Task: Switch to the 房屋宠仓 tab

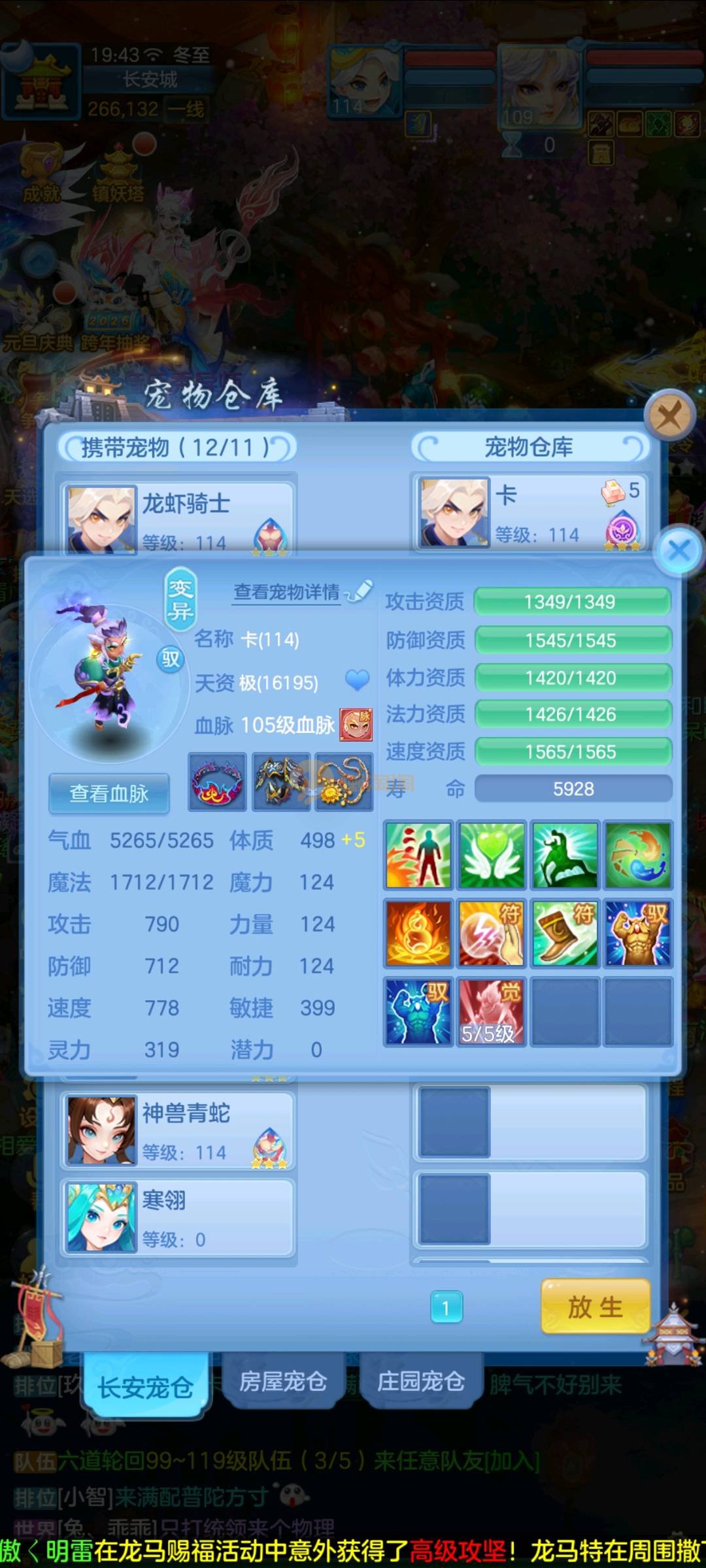Action: click(x=283, y=1380)
